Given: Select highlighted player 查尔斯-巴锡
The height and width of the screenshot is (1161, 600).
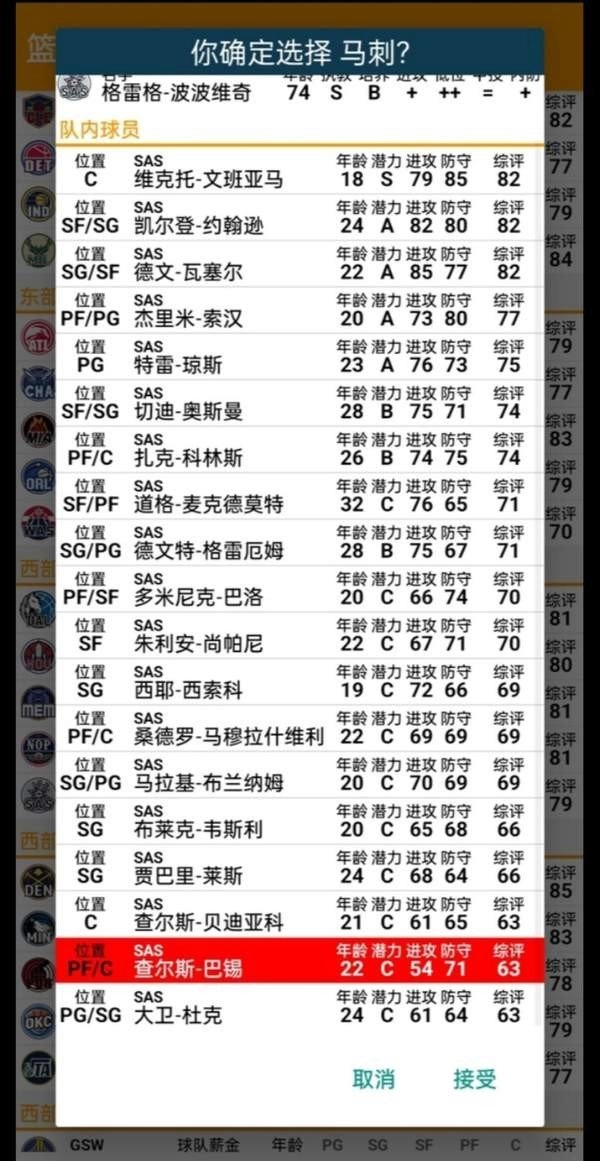Looking at the screenshot, I should (x=299, y=960).
